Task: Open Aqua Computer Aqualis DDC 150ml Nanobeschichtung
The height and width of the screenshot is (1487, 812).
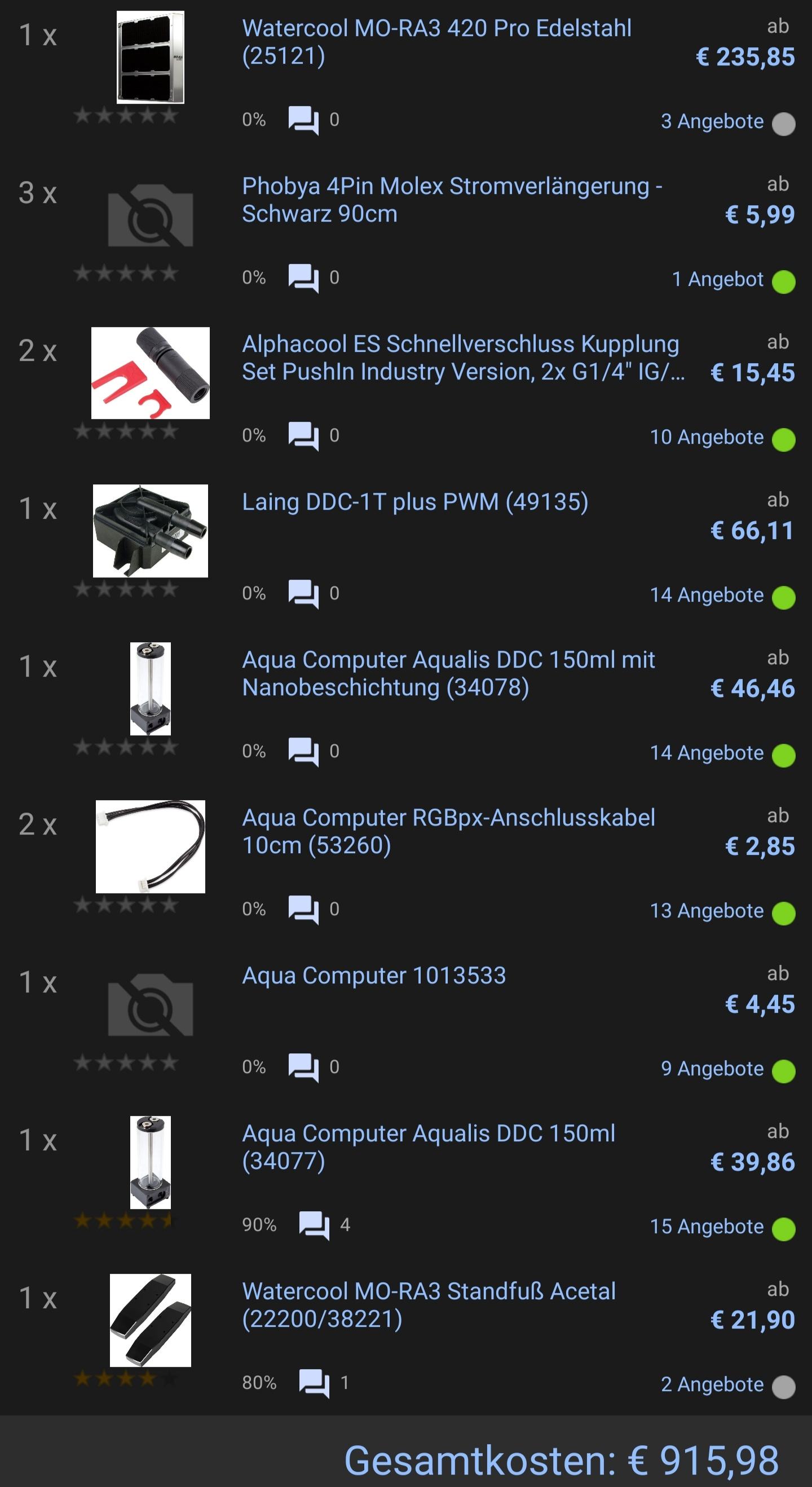Action: coord(448,673)
